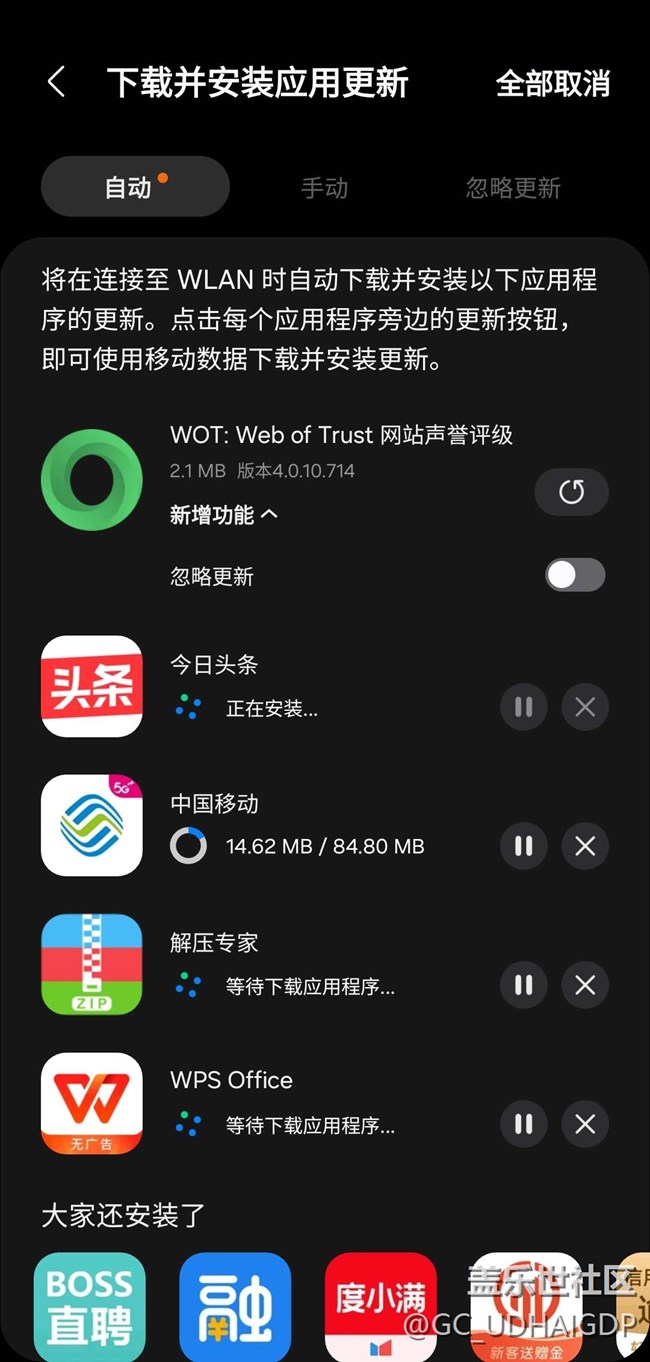Switch to the 手动 tab
Screen dimensions: 650x1362
pyautogui.click(x=324, y=188)
